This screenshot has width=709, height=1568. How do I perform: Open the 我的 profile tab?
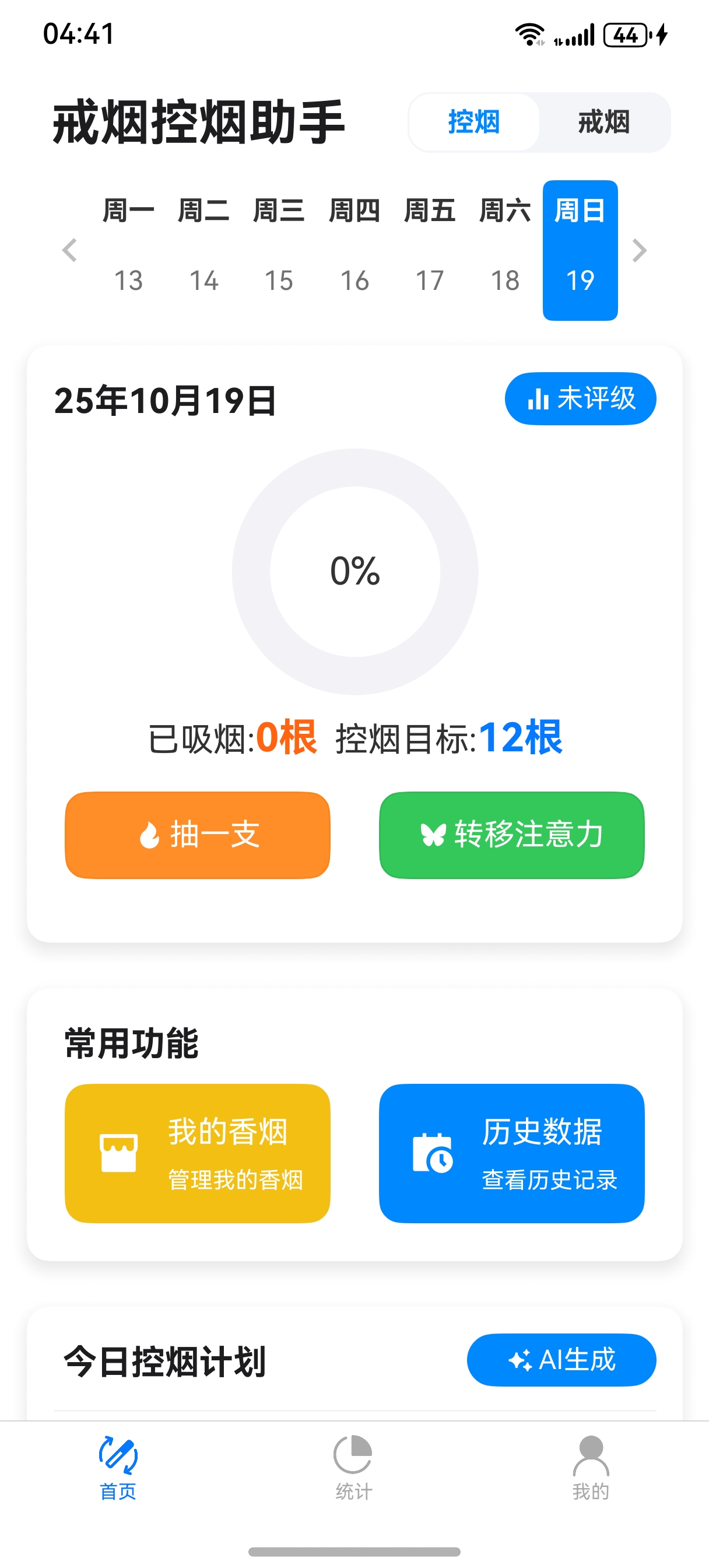[590, 1468]
